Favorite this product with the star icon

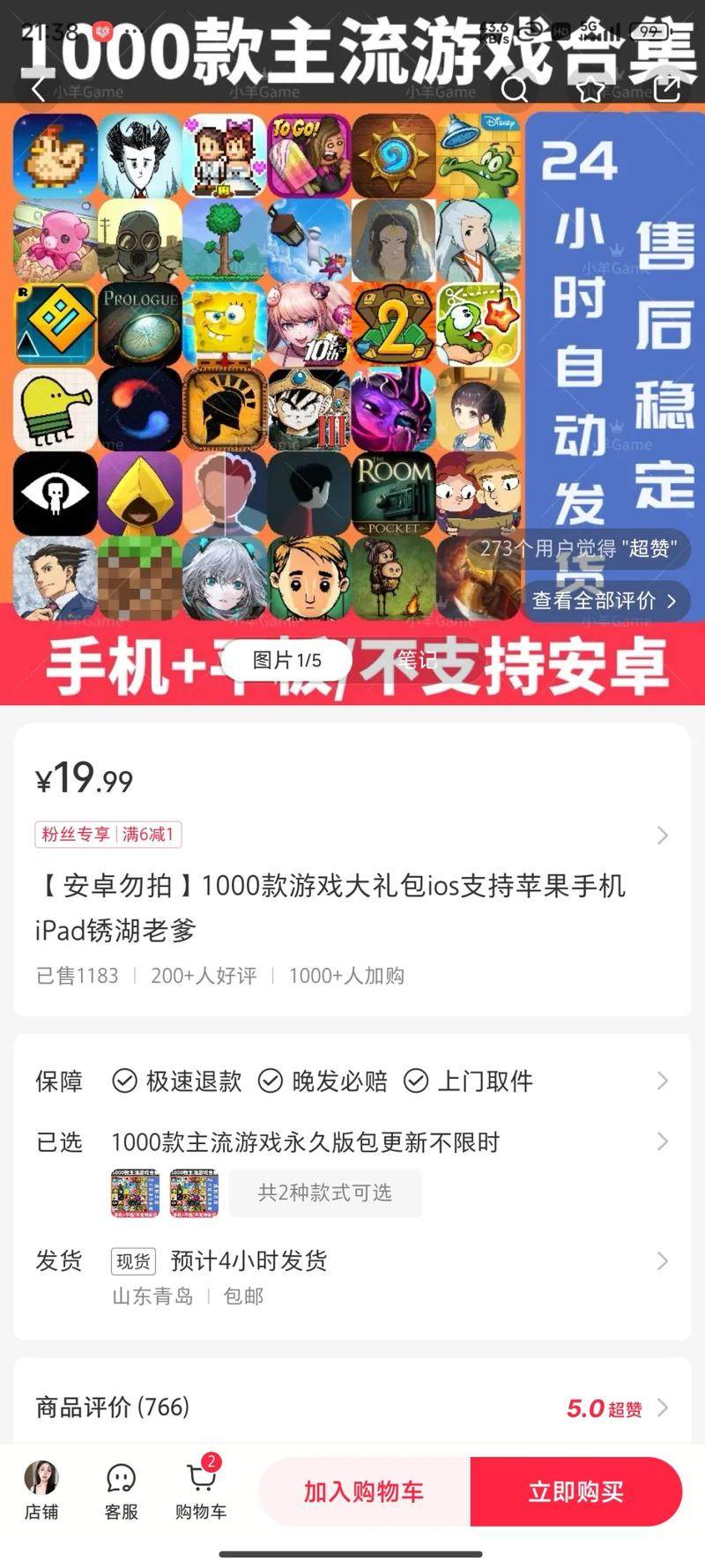tap(590, 89)
